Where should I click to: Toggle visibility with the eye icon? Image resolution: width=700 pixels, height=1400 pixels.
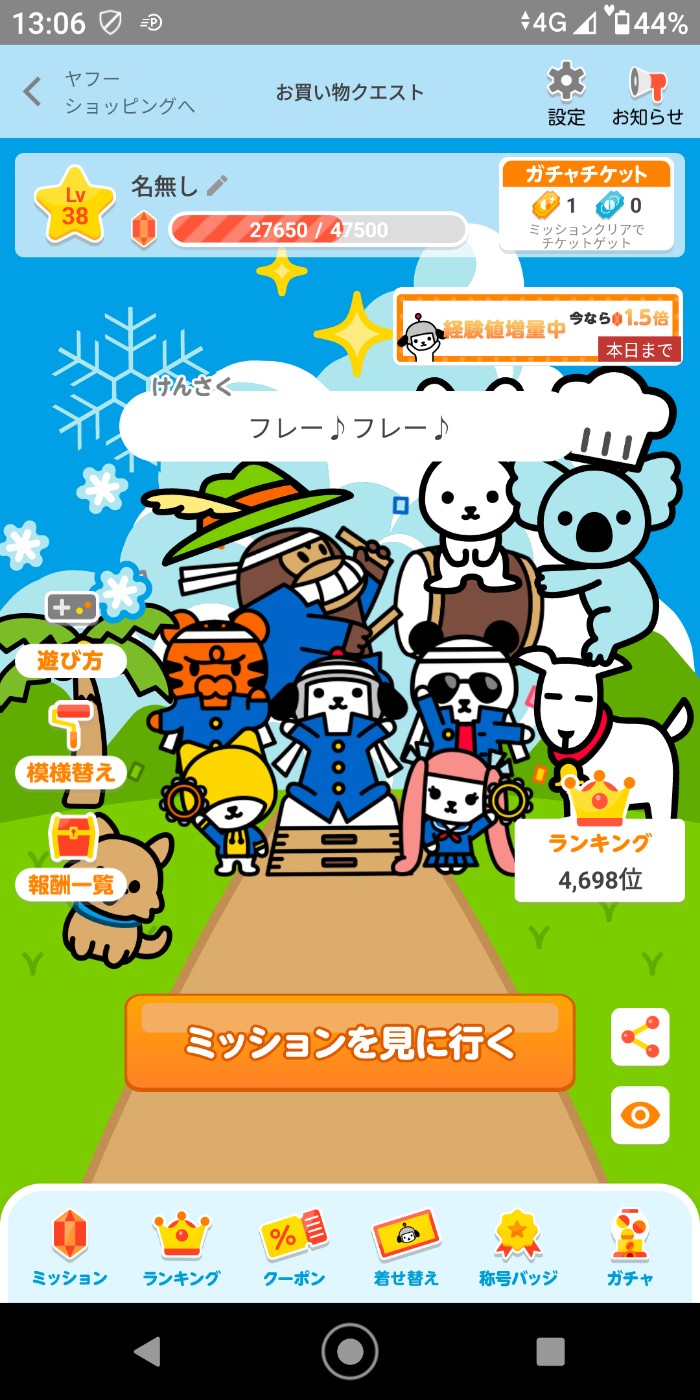640,1114
